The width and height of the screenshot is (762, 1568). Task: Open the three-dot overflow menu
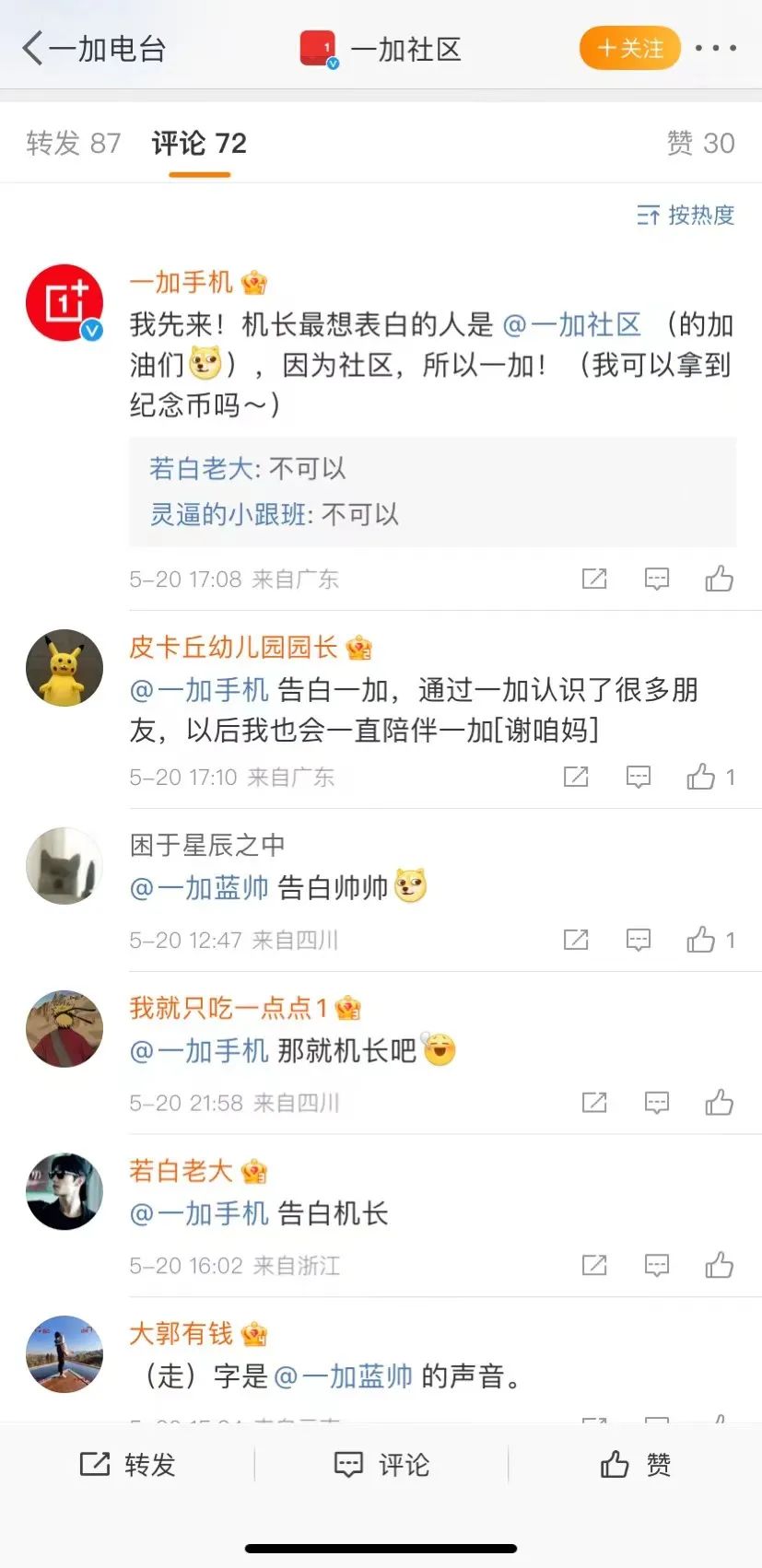(715, 48)
